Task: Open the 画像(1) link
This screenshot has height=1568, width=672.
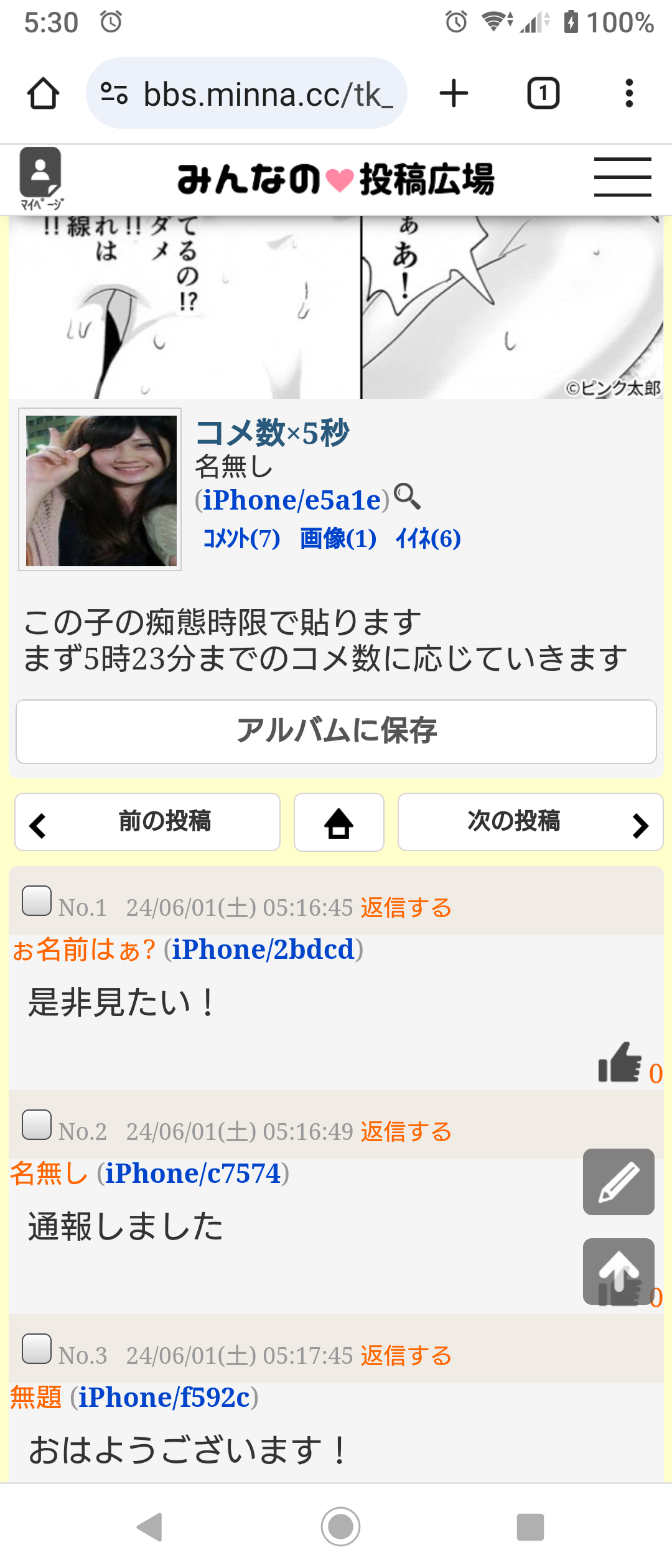Action: [338, 538]
